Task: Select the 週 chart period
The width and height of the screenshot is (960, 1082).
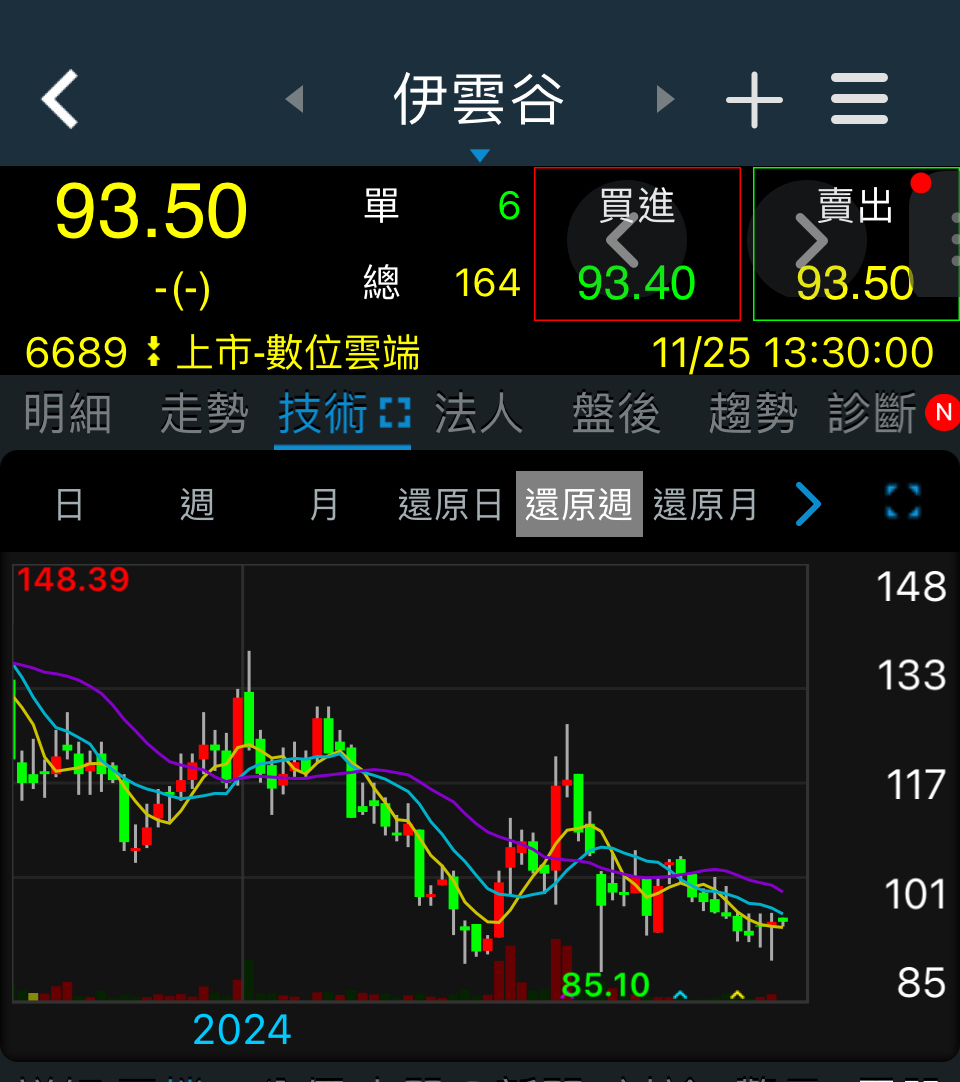Action: [197, 505]
